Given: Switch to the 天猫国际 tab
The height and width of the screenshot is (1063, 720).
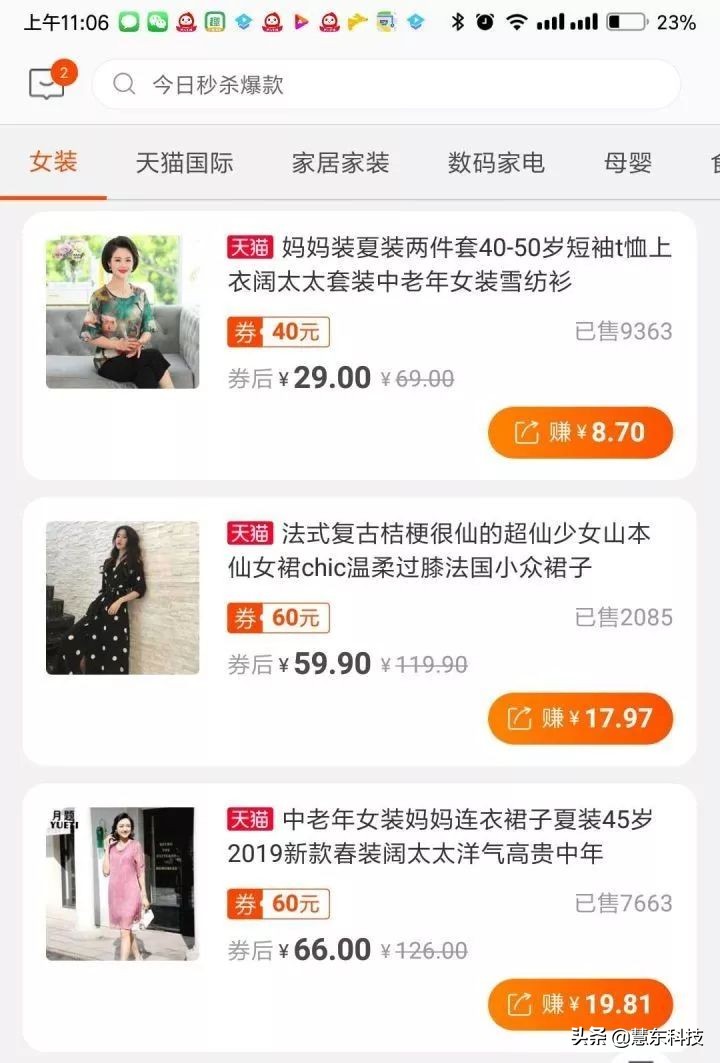Looking at the screenshot, I should (184, 163).
